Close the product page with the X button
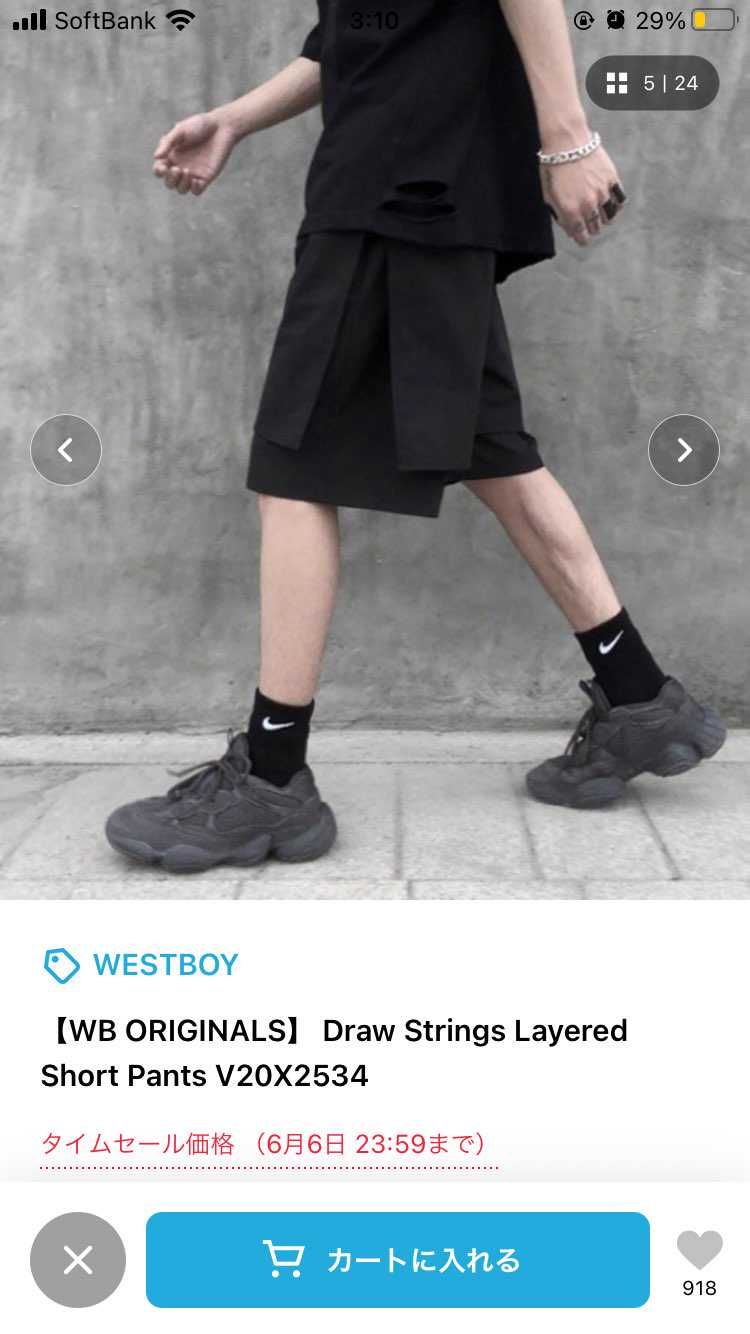Image resolution: width=750 pixels, height=1334 pixels. [x=78, y=1259]
